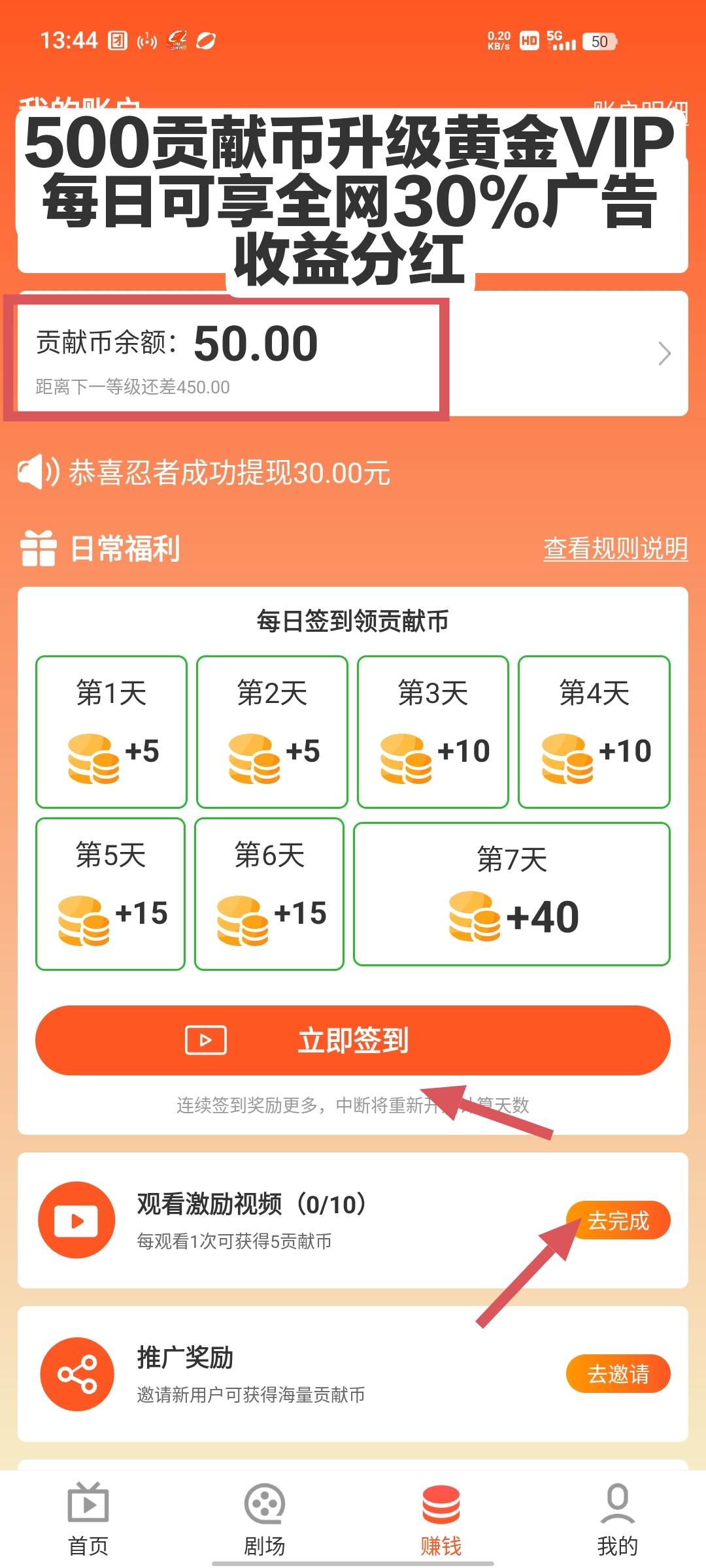
Task: Tap 去邀请 to invite new users
Action: point(618,1373)
